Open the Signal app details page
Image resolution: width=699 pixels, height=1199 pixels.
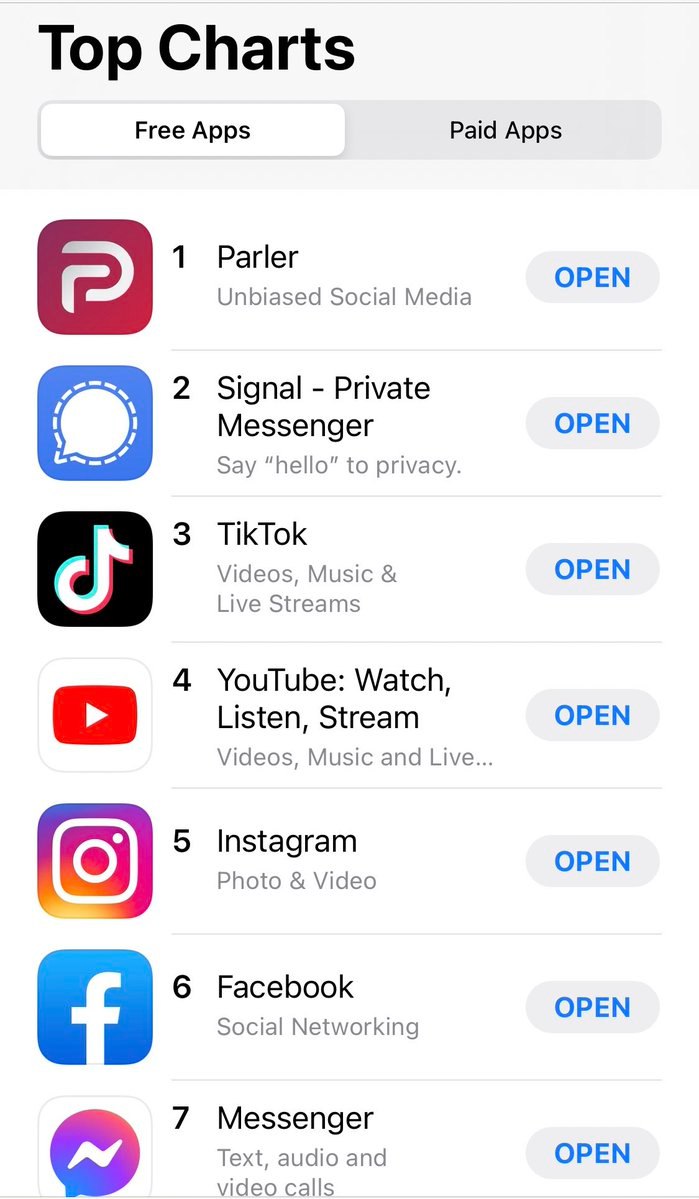[x=323, y=406]
